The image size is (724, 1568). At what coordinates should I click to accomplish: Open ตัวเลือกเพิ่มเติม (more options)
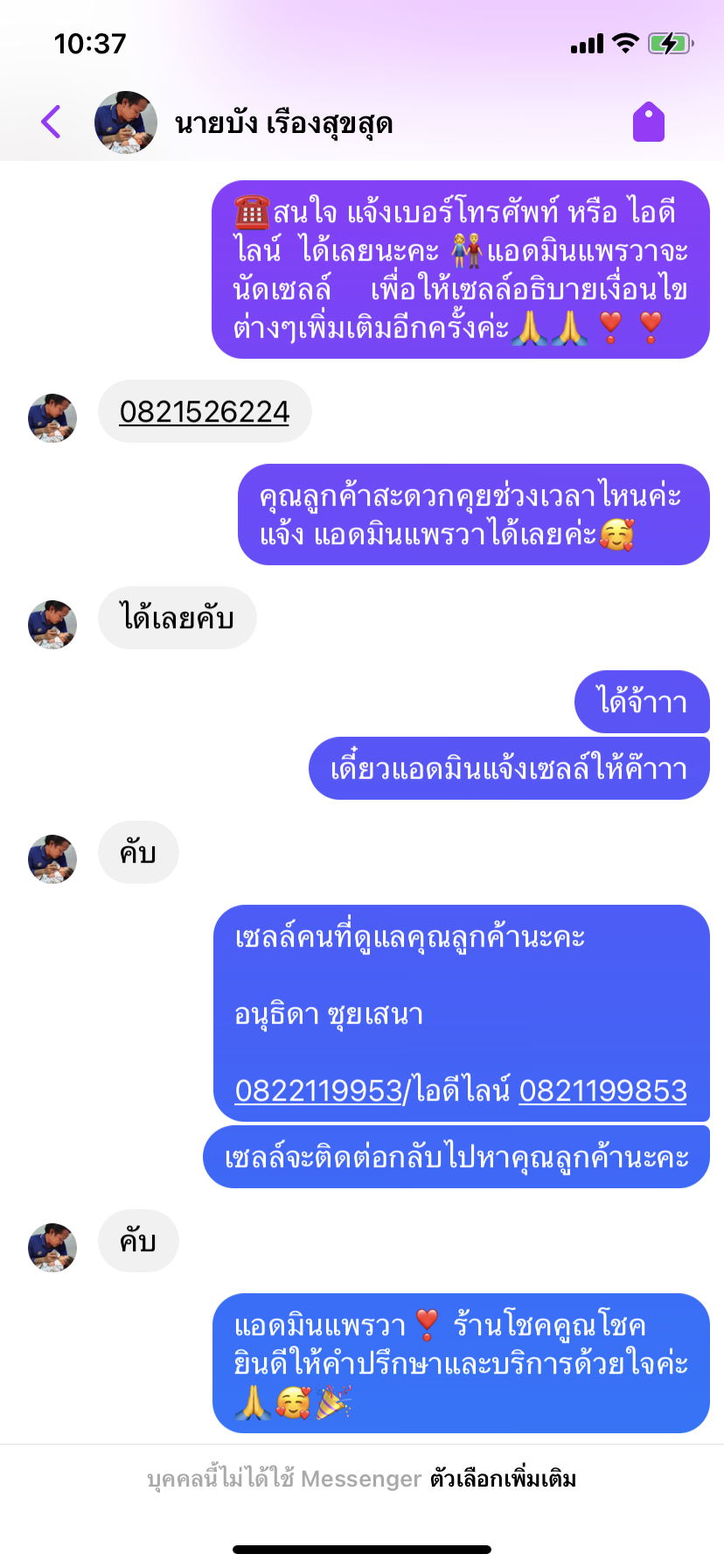click(503, 1479)
